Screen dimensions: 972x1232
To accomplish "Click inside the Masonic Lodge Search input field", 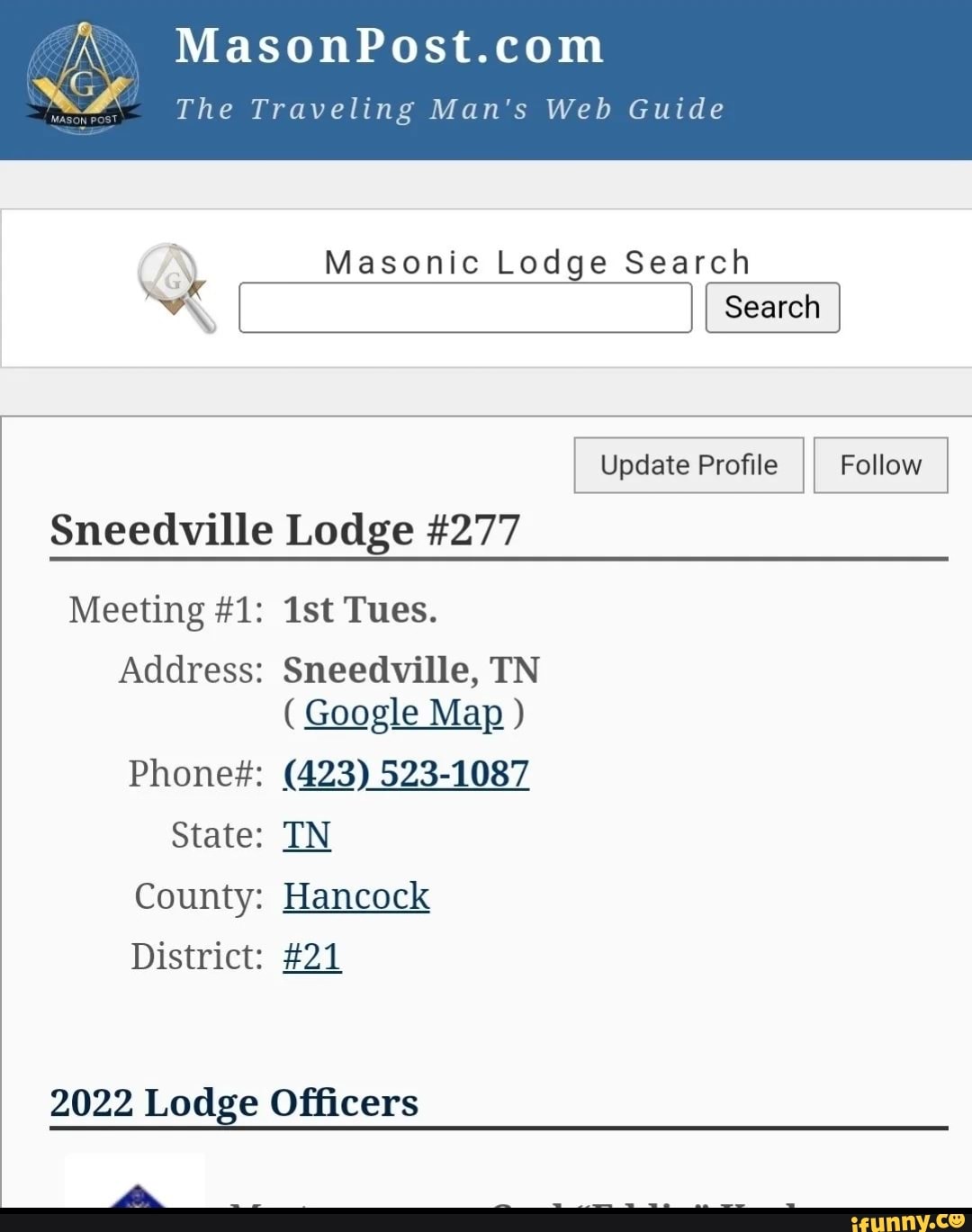I will (x=464, y=307).
